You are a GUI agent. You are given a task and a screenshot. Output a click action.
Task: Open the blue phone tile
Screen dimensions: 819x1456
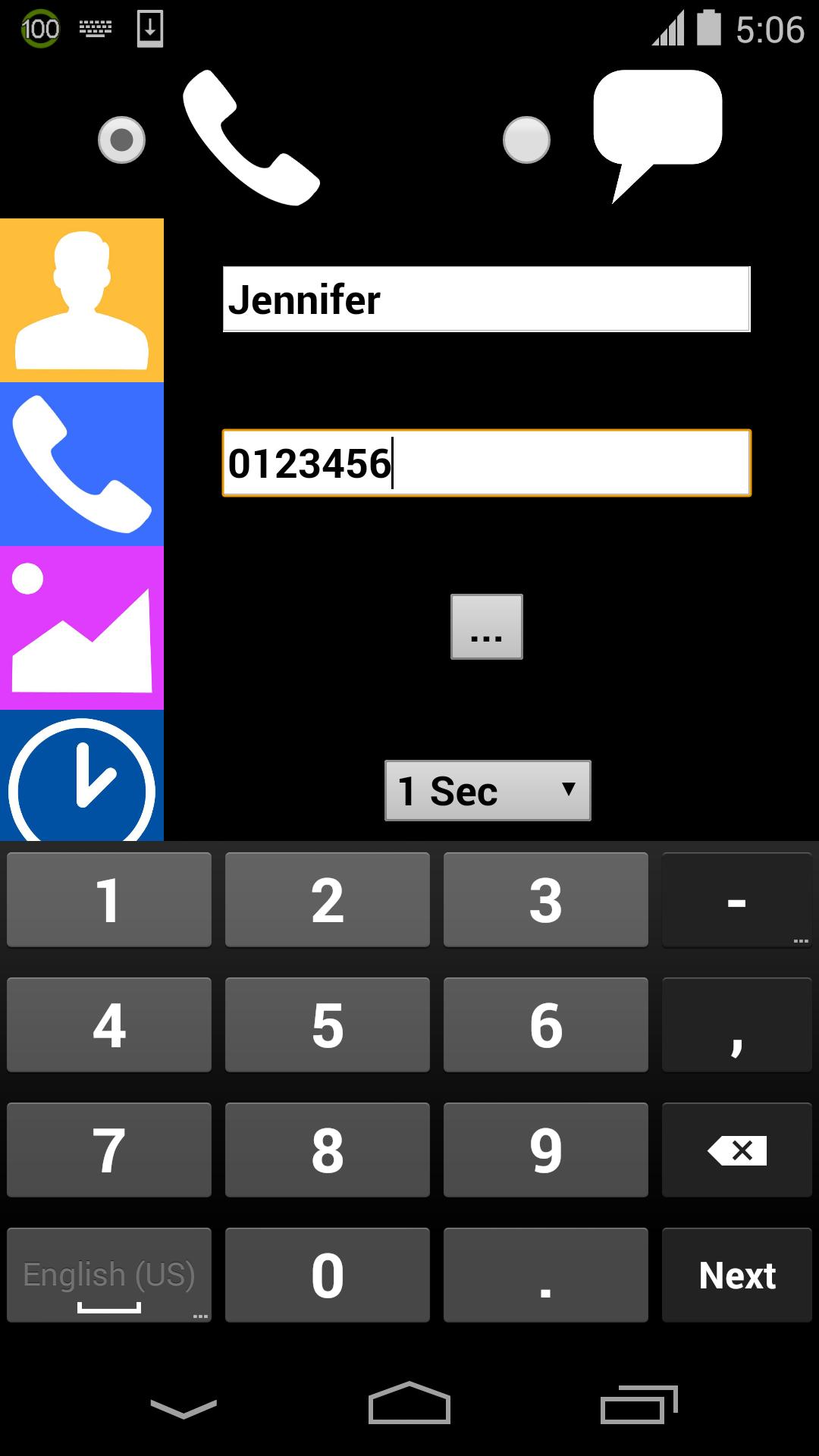(81, 464)
